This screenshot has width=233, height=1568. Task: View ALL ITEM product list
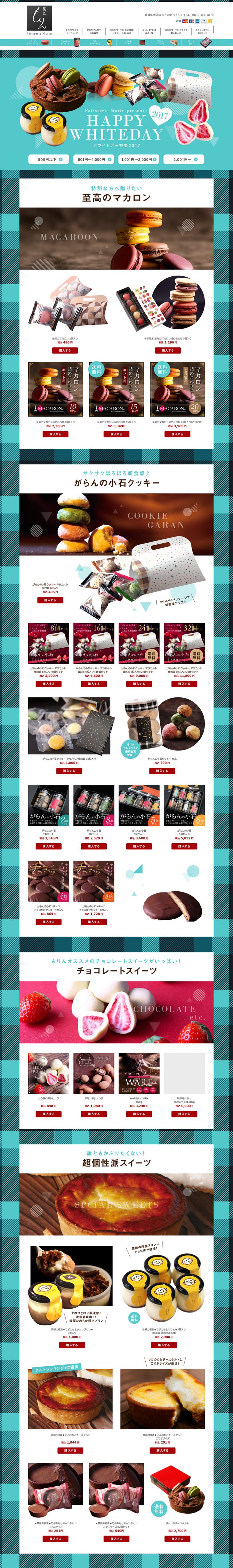(149, 30)
